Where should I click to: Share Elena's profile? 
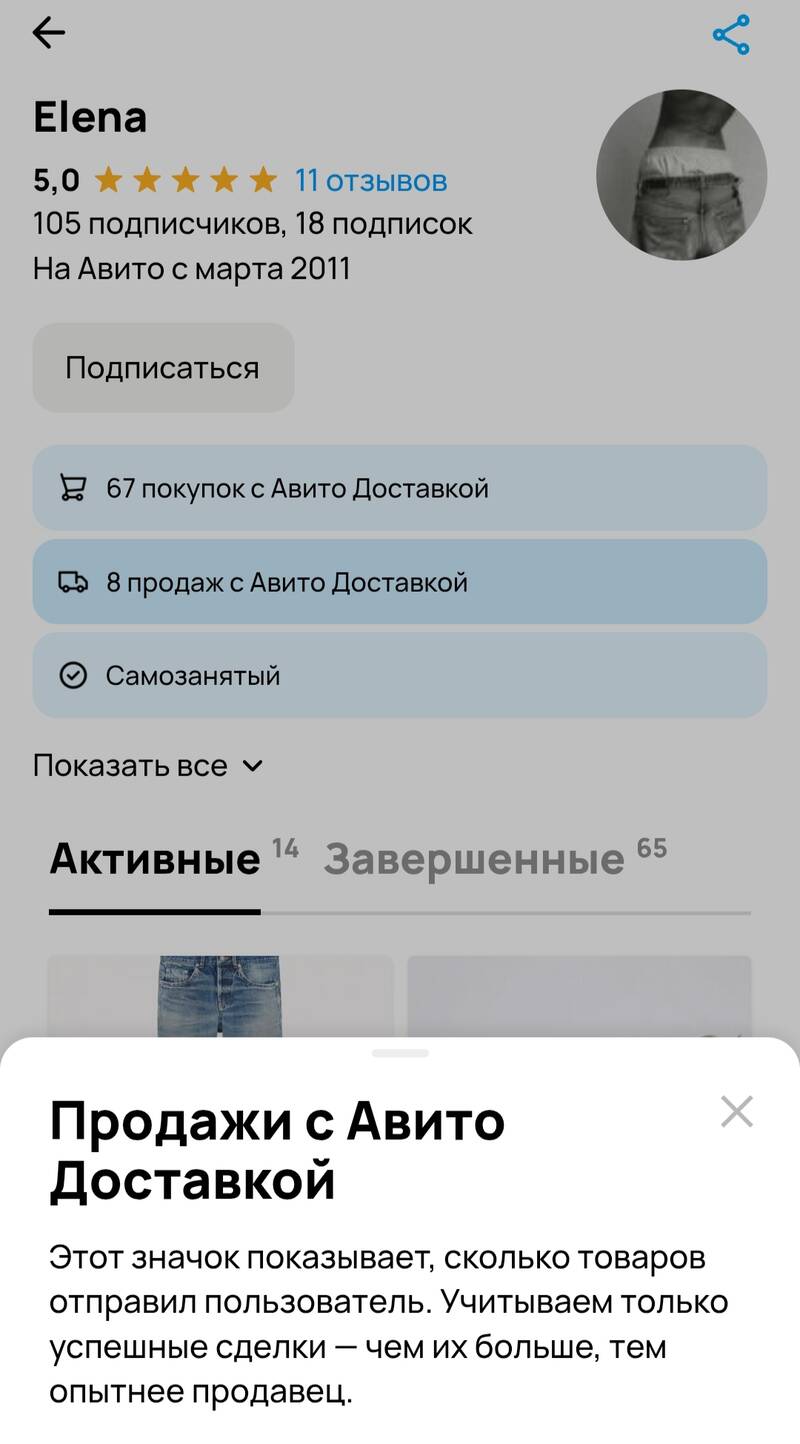coord(731,35)
